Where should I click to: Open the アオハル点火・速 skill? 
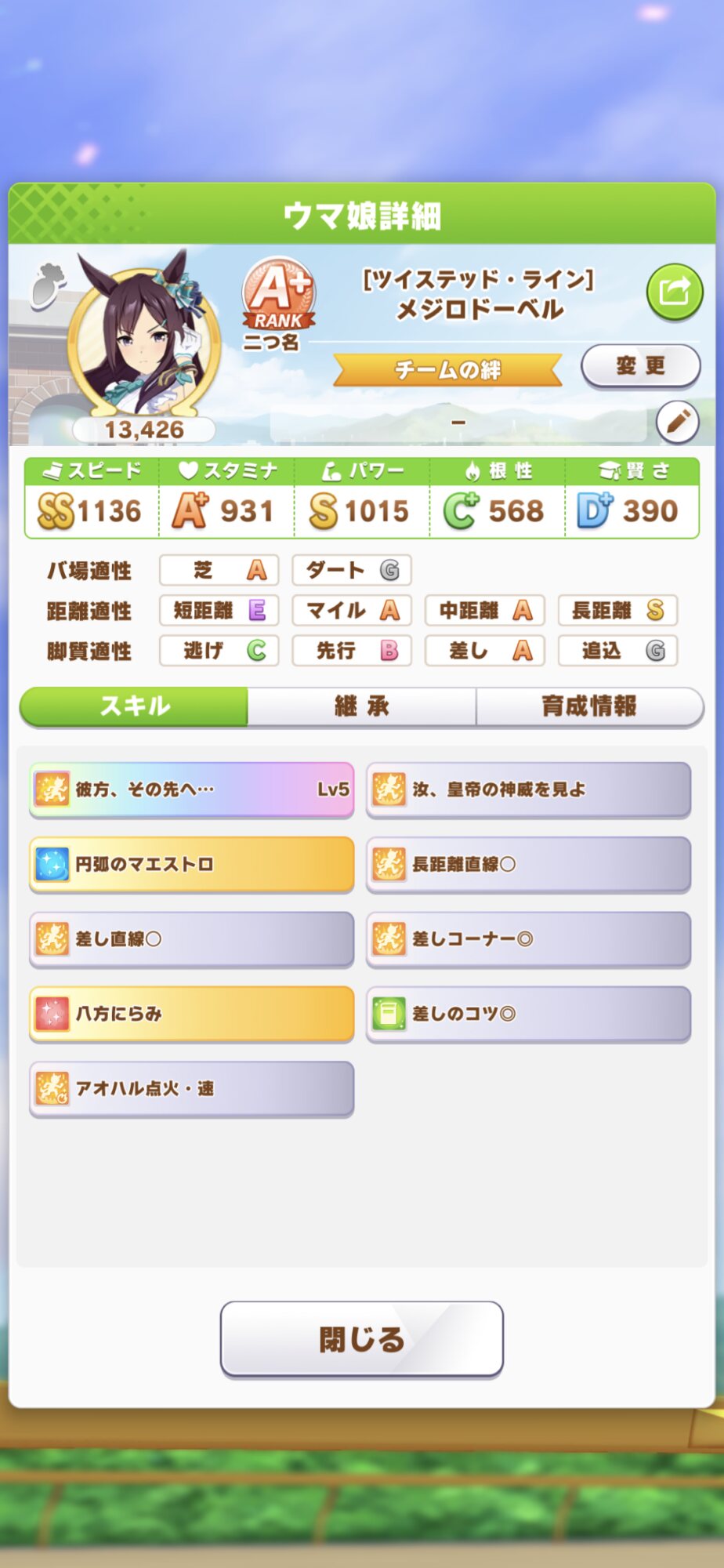pyautogui.click(x=192, y=1088)
